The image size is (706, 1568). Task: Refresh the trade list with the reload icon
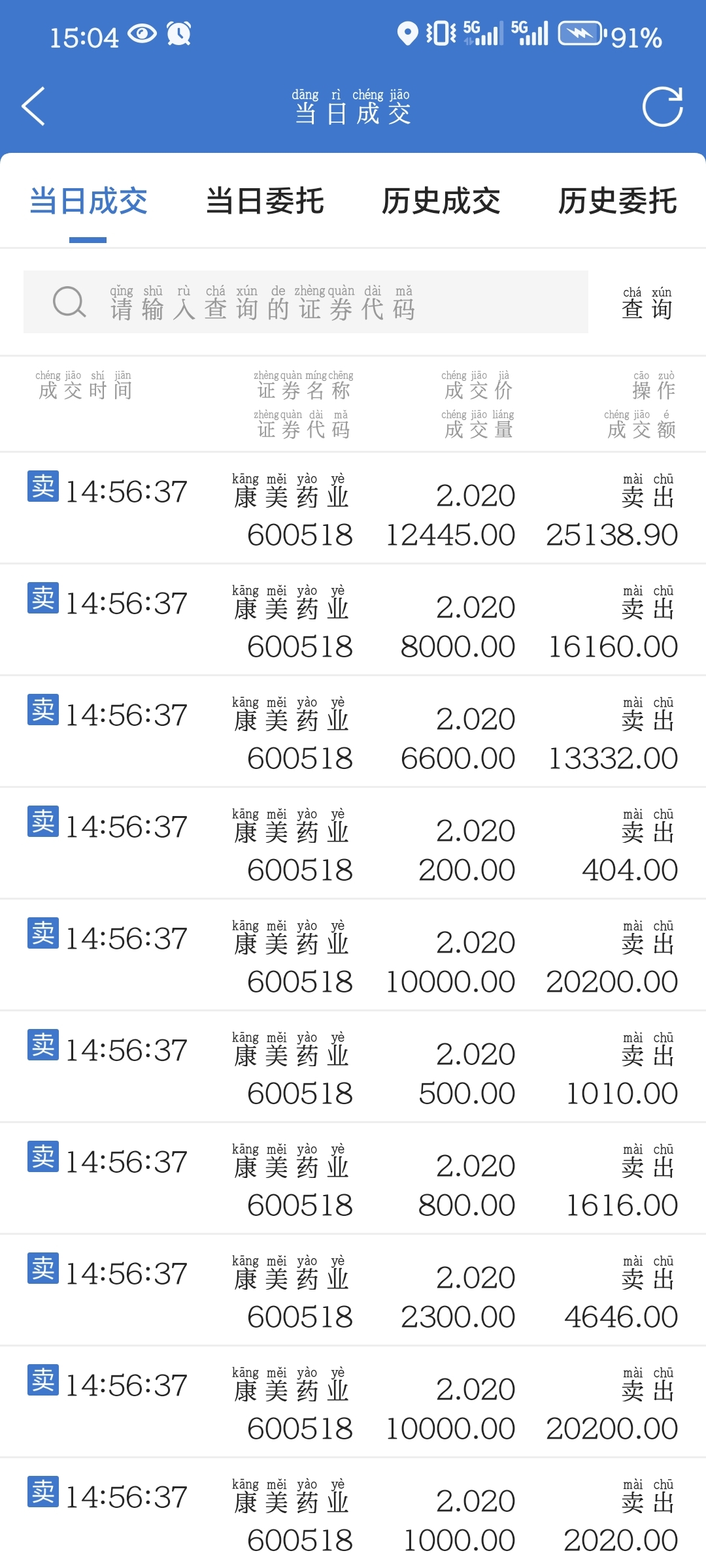662,106
